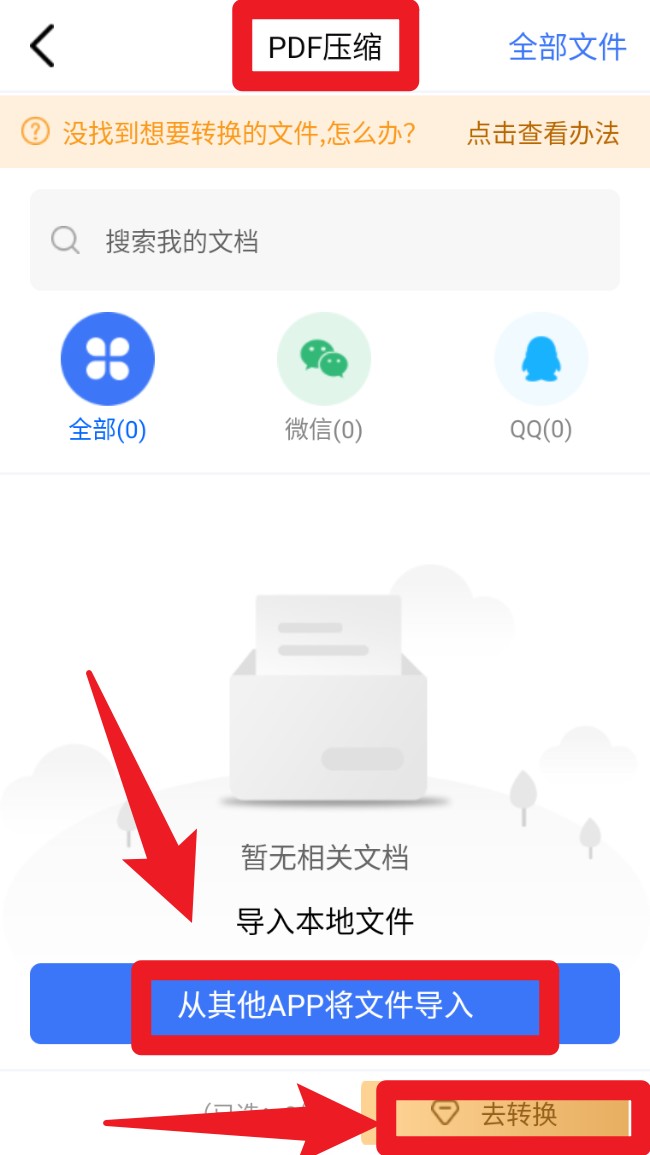Tap the 去转换 button
The width and height of the screenshot is (650, 1155).
click(x=513, y=1114)
